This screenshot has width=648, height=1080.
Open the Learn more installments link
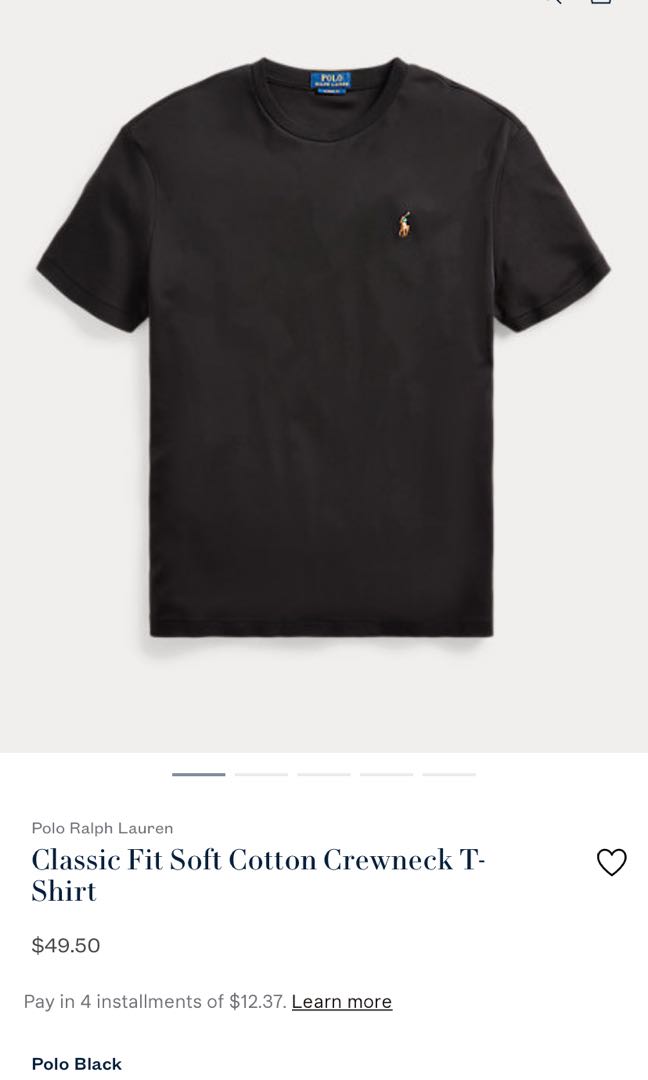coord(341,1002)
